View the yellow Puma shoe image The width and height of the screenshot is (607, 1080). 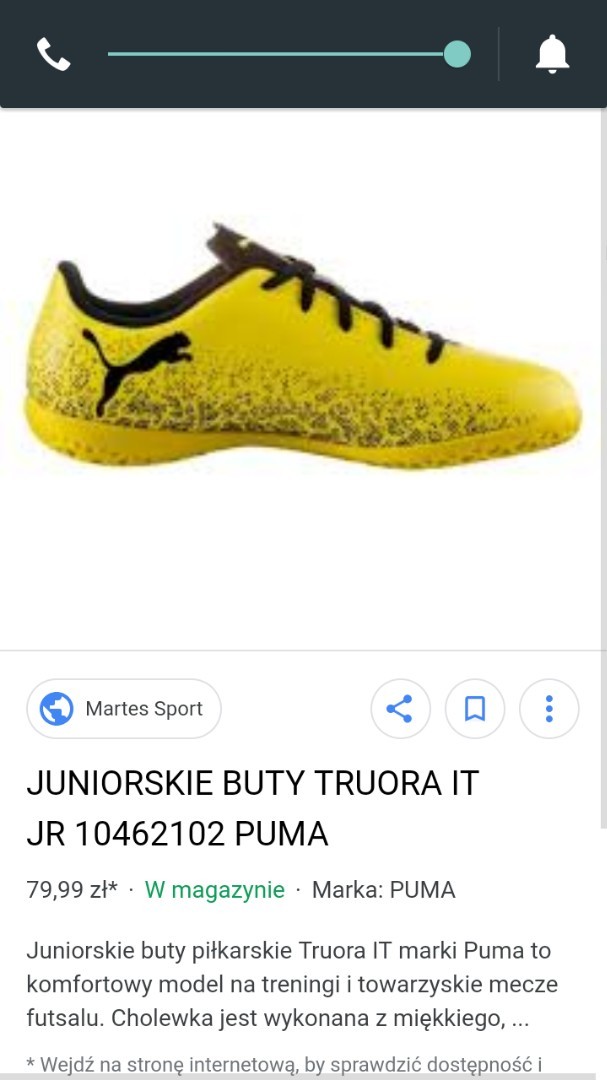[x=303, y=350]
